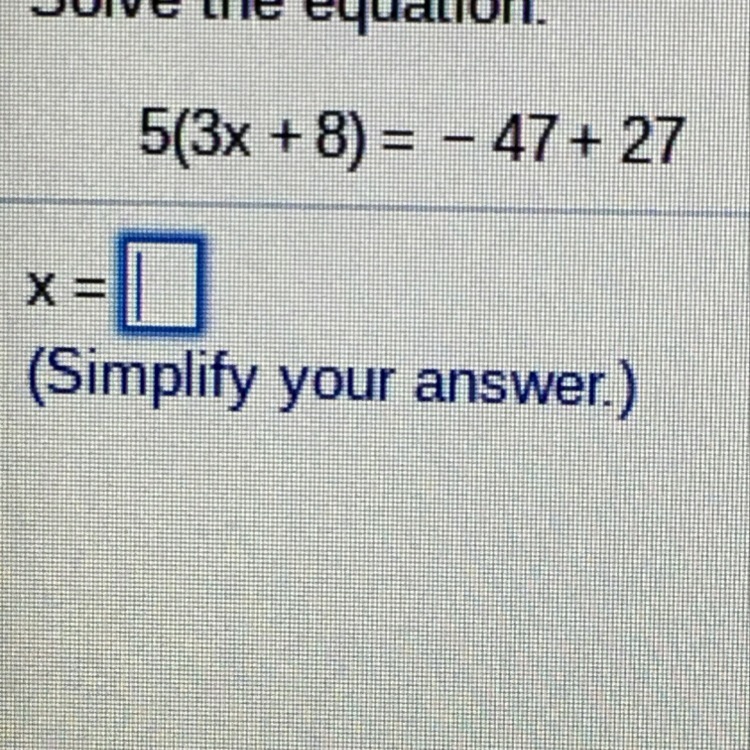Image resolution: width=750 pixels, height=750 pixels.
Task: Select the answer box after x =
Action: pyautogui.click(x=161, y=284)
